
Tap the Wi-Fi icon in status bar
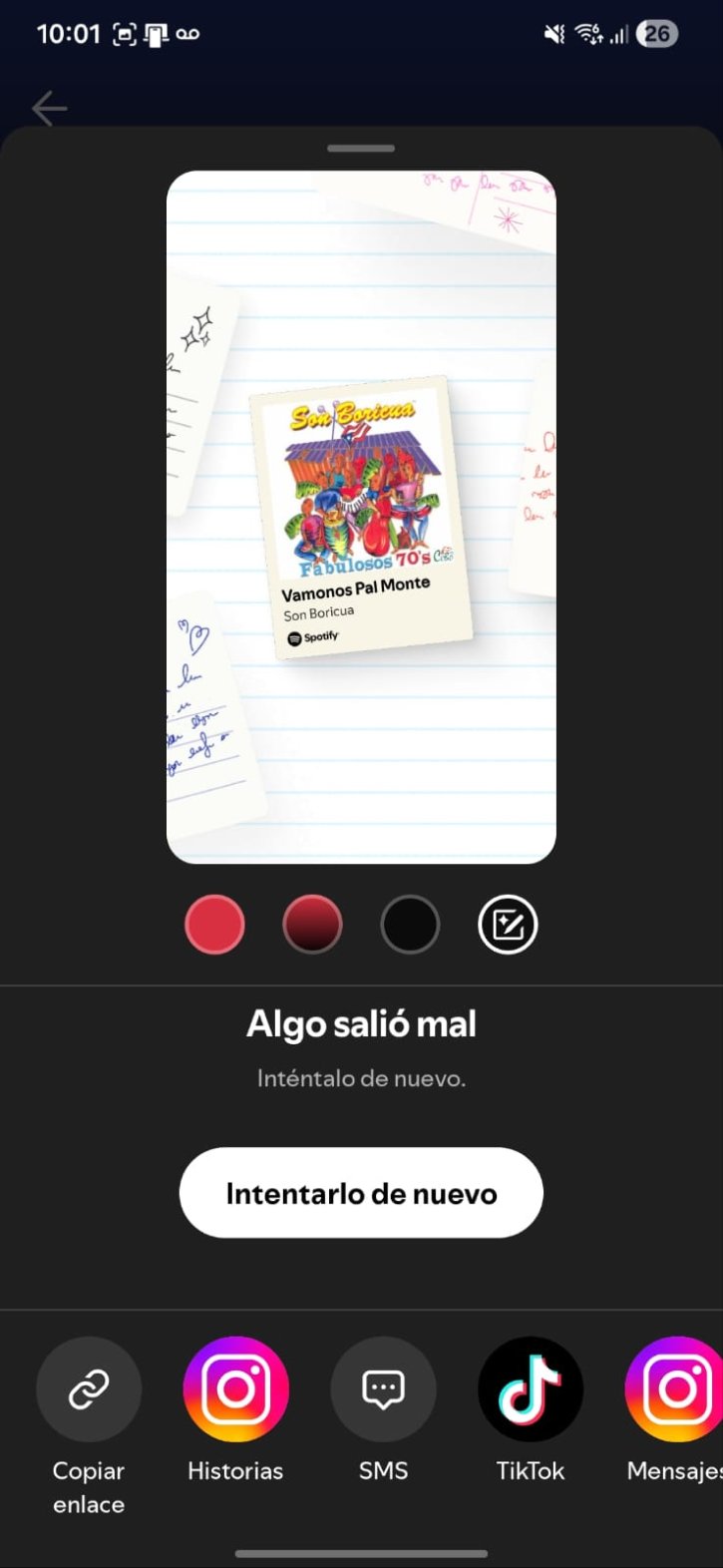(x=587, y=33)
